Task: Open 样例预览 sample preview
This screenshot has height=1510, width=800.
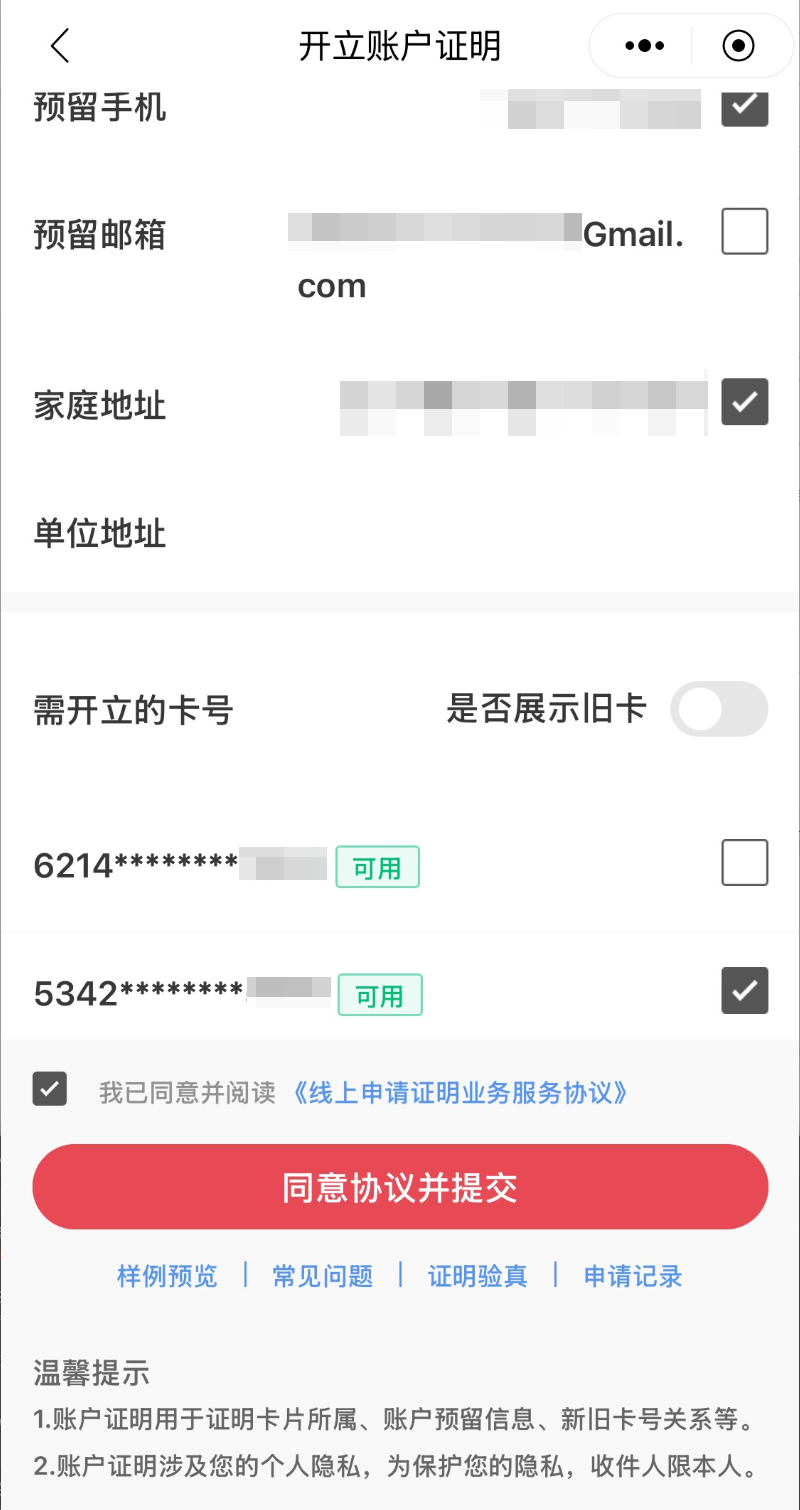Action: [x=166, y=1276]
